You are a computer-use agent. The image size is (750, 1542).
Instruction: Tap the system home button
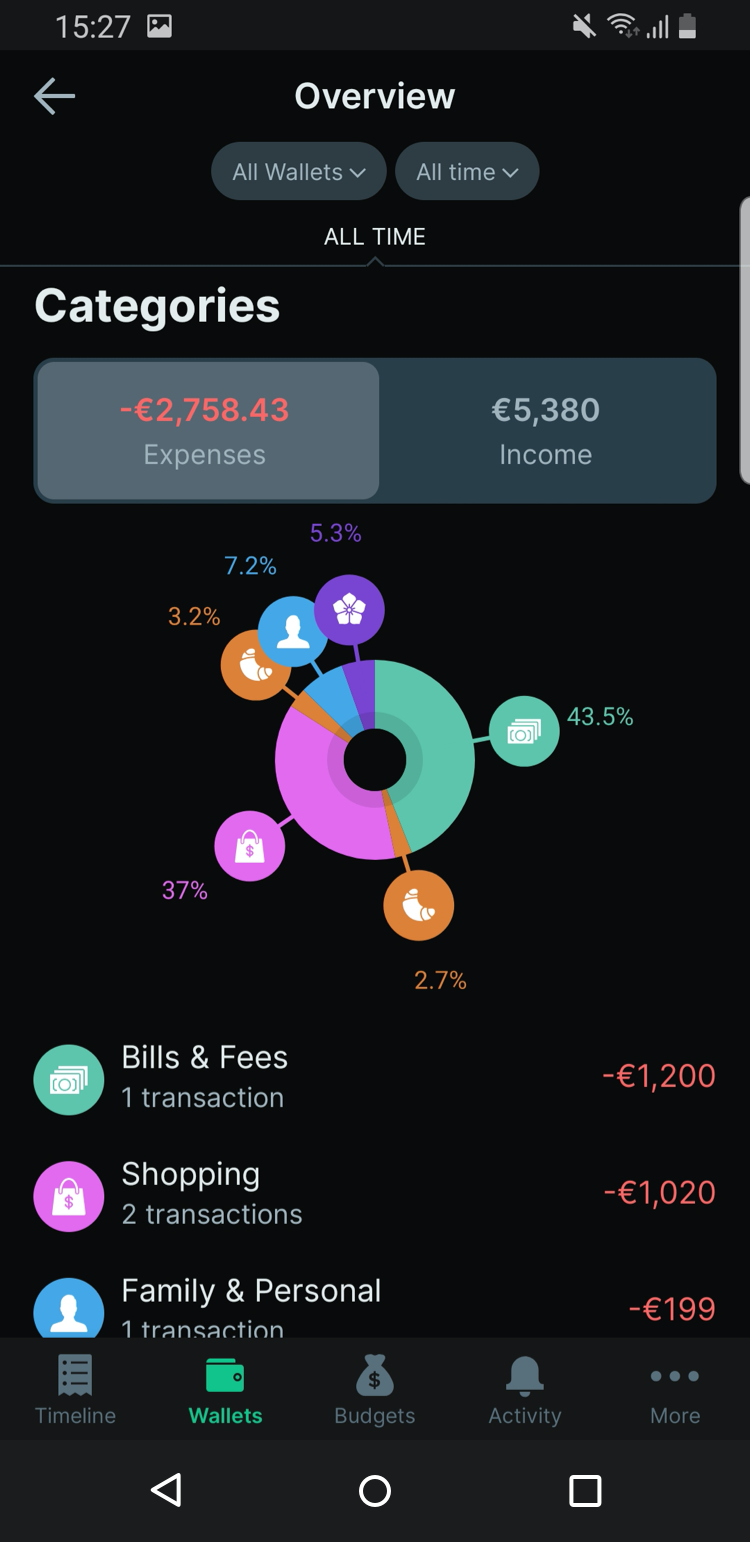coord(375,1491)
